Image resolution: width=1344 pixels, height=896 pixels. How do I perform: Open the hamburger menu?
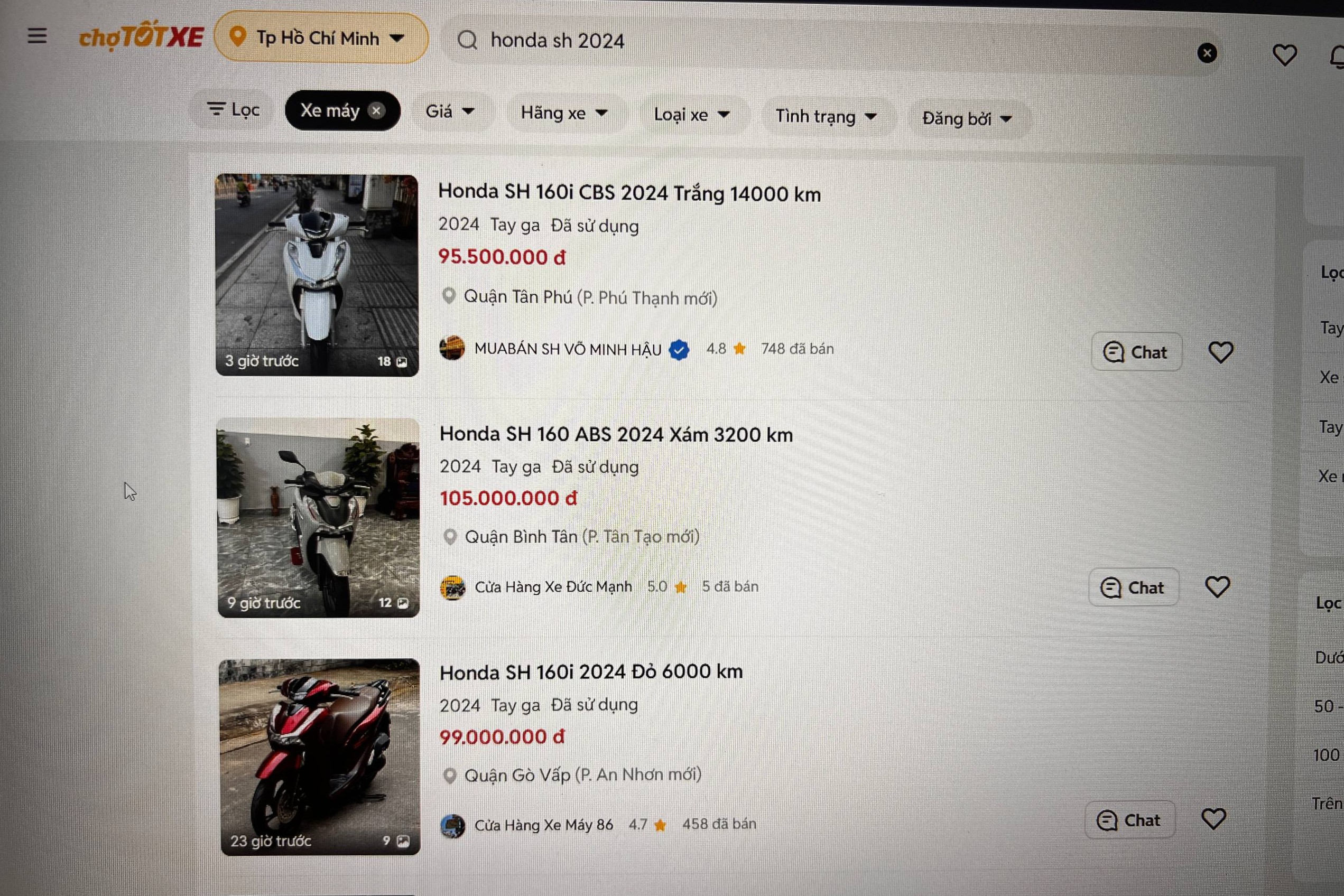[x=37, y=36]
